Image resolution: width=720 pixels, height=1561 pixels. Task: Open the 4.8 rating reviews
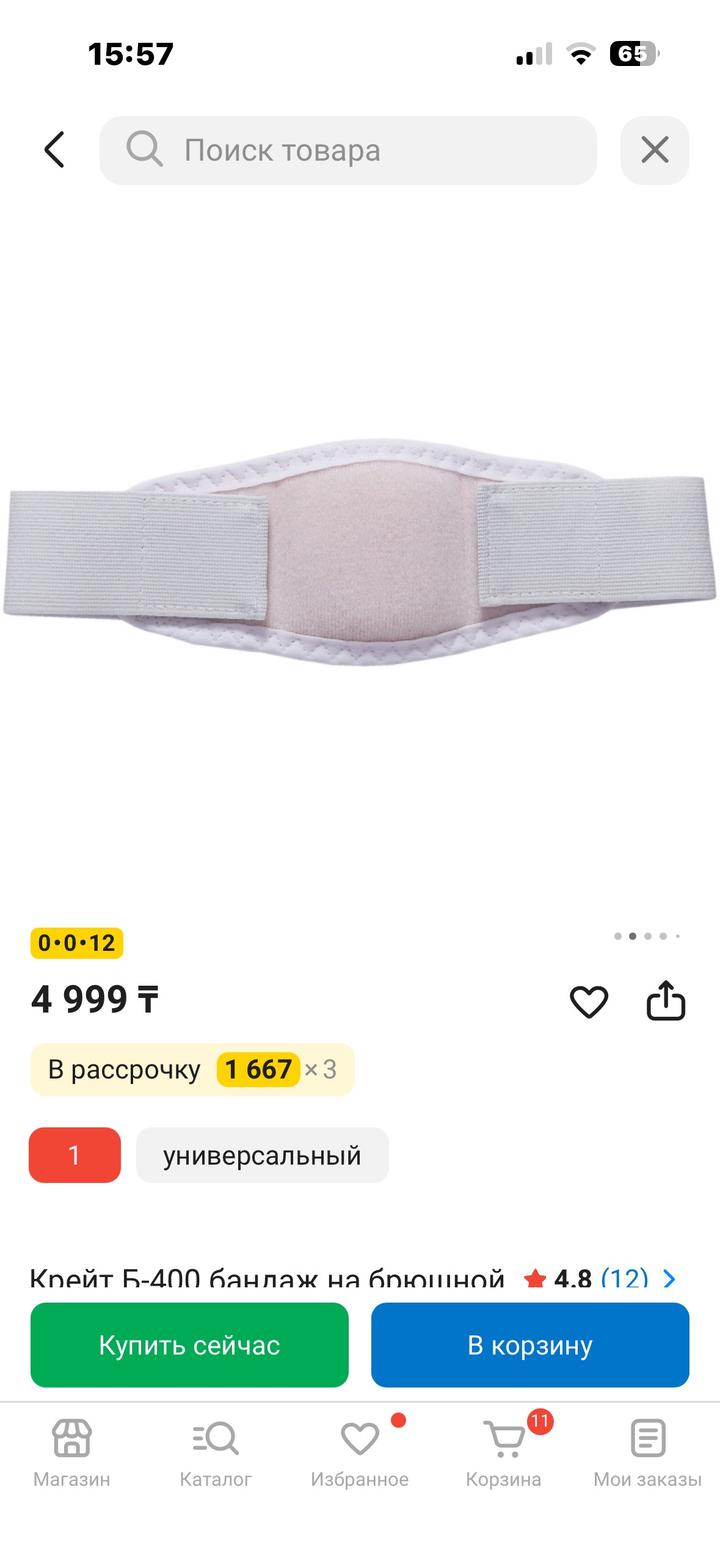click(x=600, y=1277)
